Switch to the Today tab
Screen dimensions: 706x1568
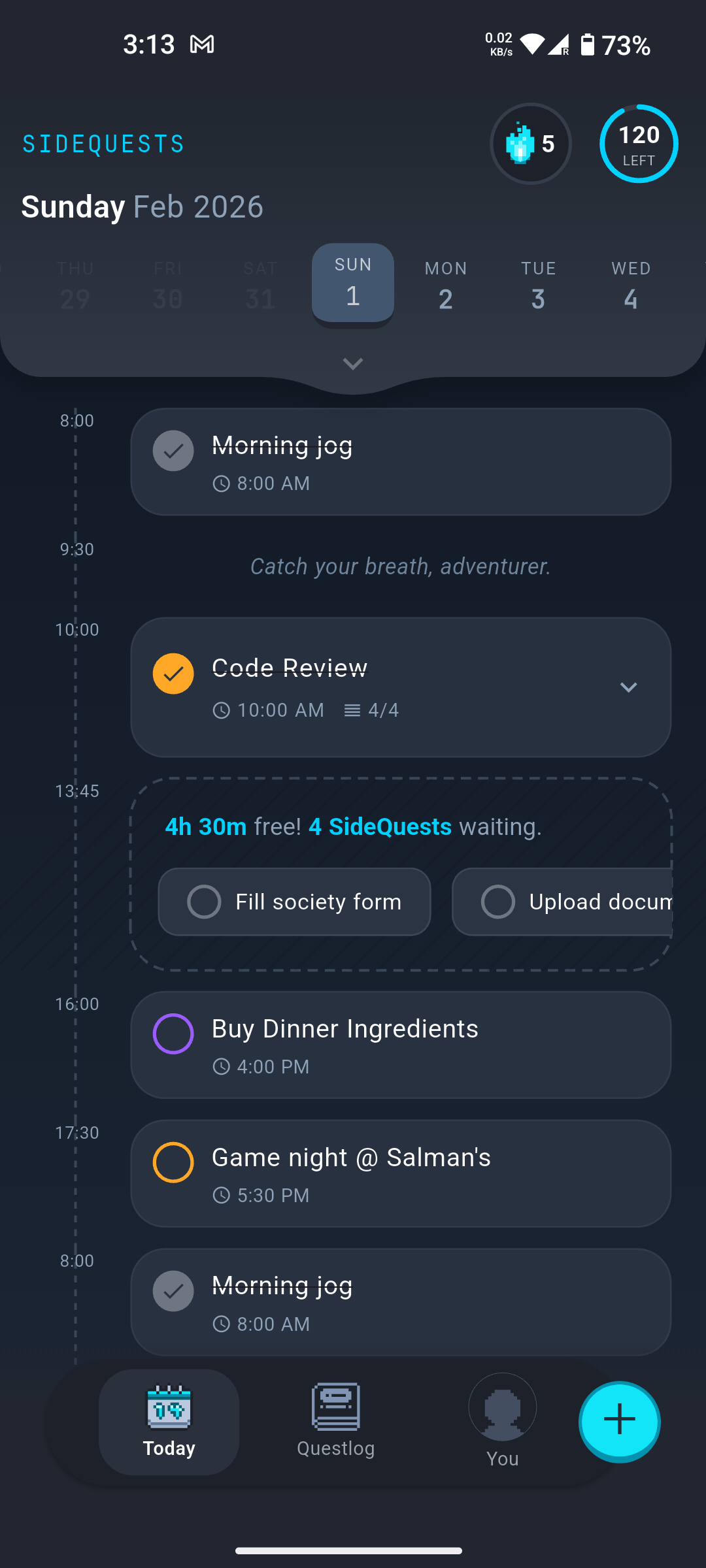[x=169, y=1423]
